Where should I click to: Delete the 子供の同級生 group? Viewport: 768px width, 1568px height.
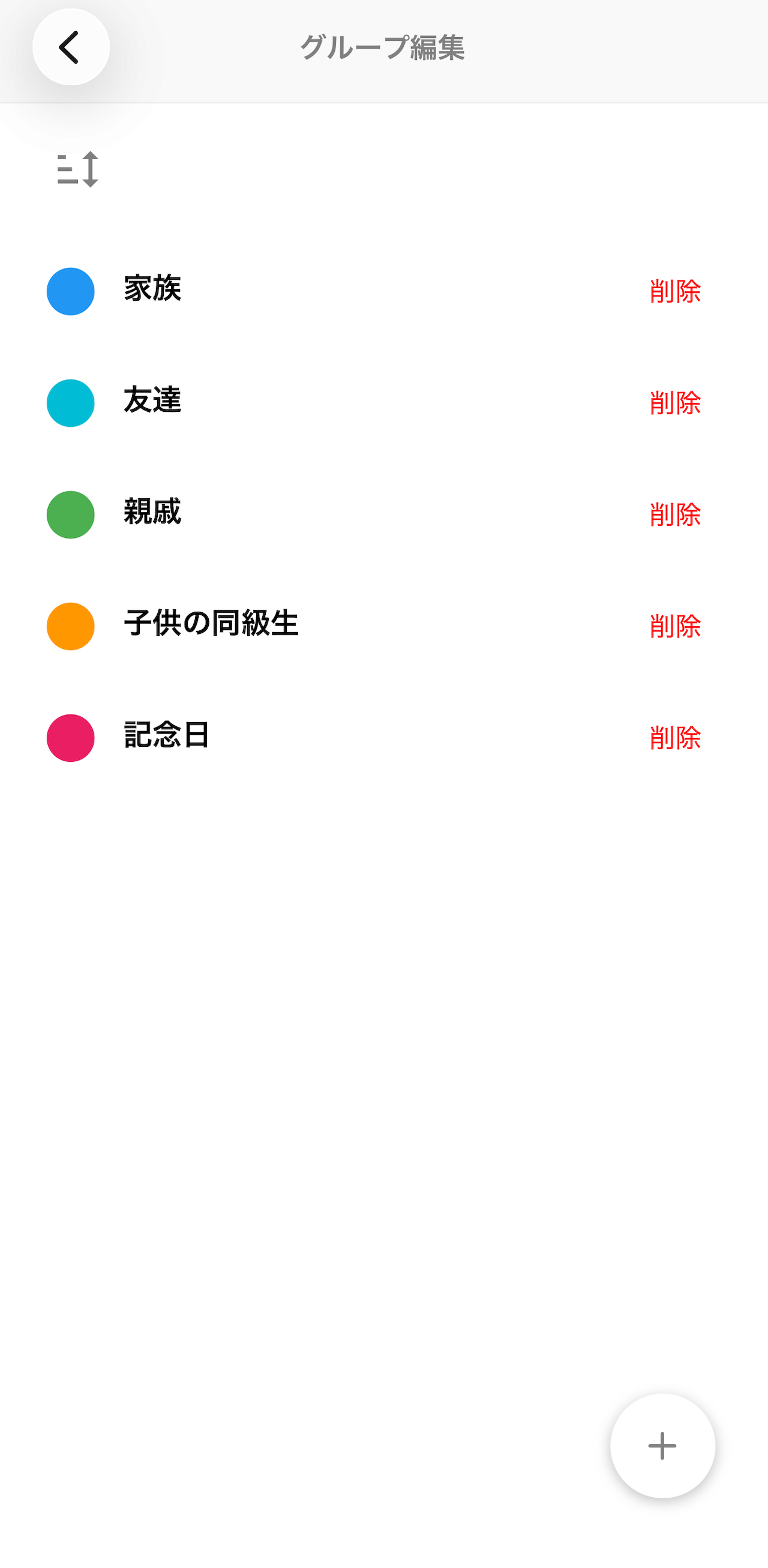coord(675,626)
